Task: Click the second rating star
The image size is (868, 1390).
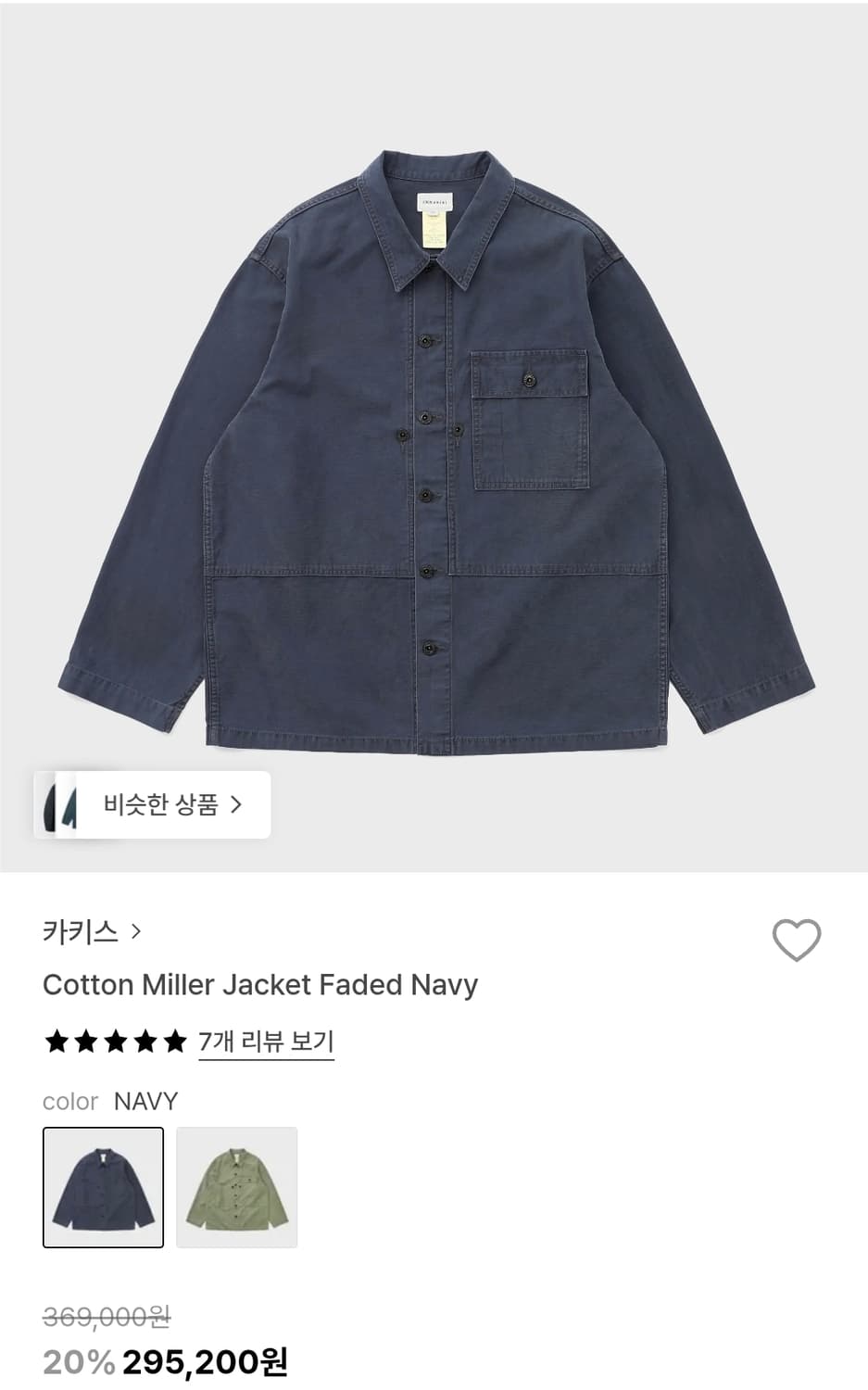Action: pos(84,1042)
